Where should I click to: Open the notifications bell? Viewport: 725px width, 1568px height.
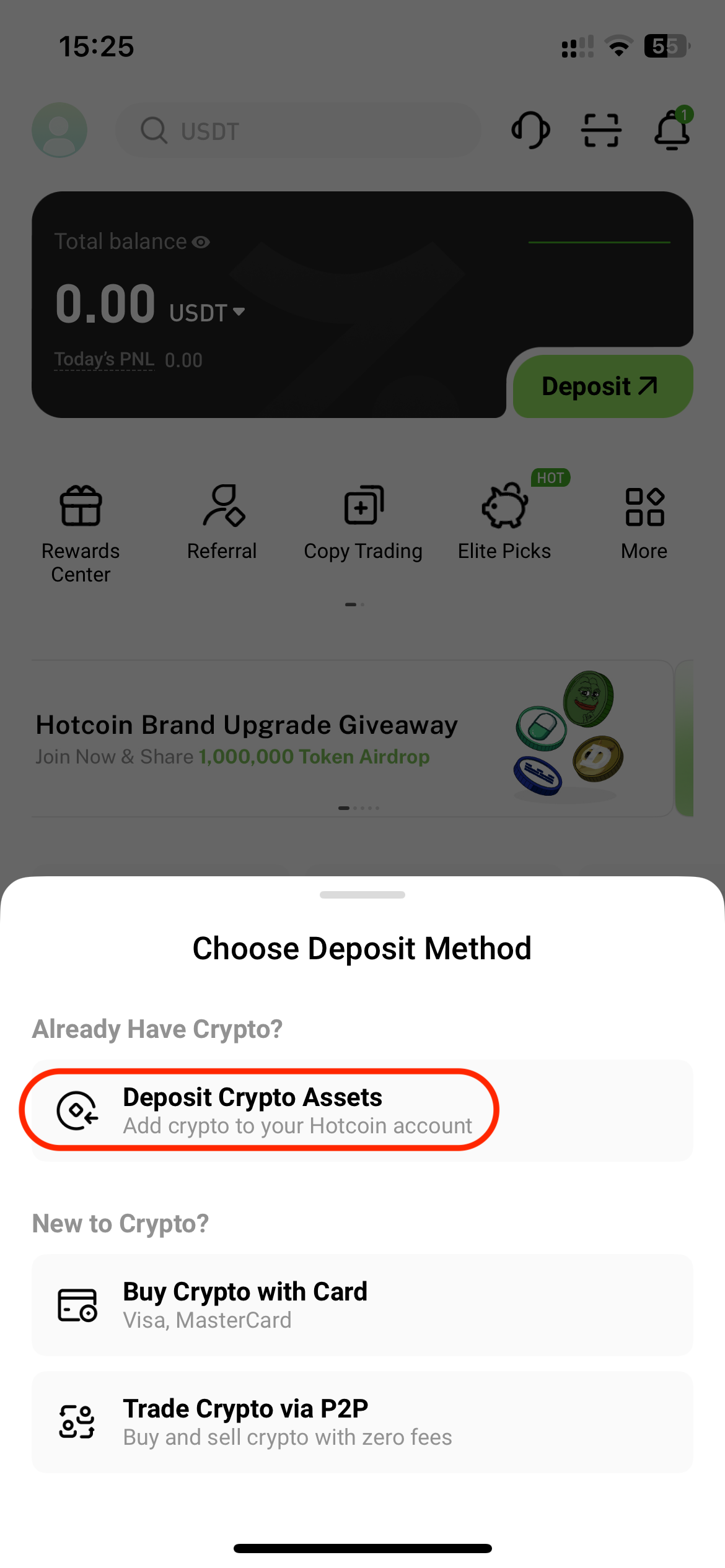(672, 130)
